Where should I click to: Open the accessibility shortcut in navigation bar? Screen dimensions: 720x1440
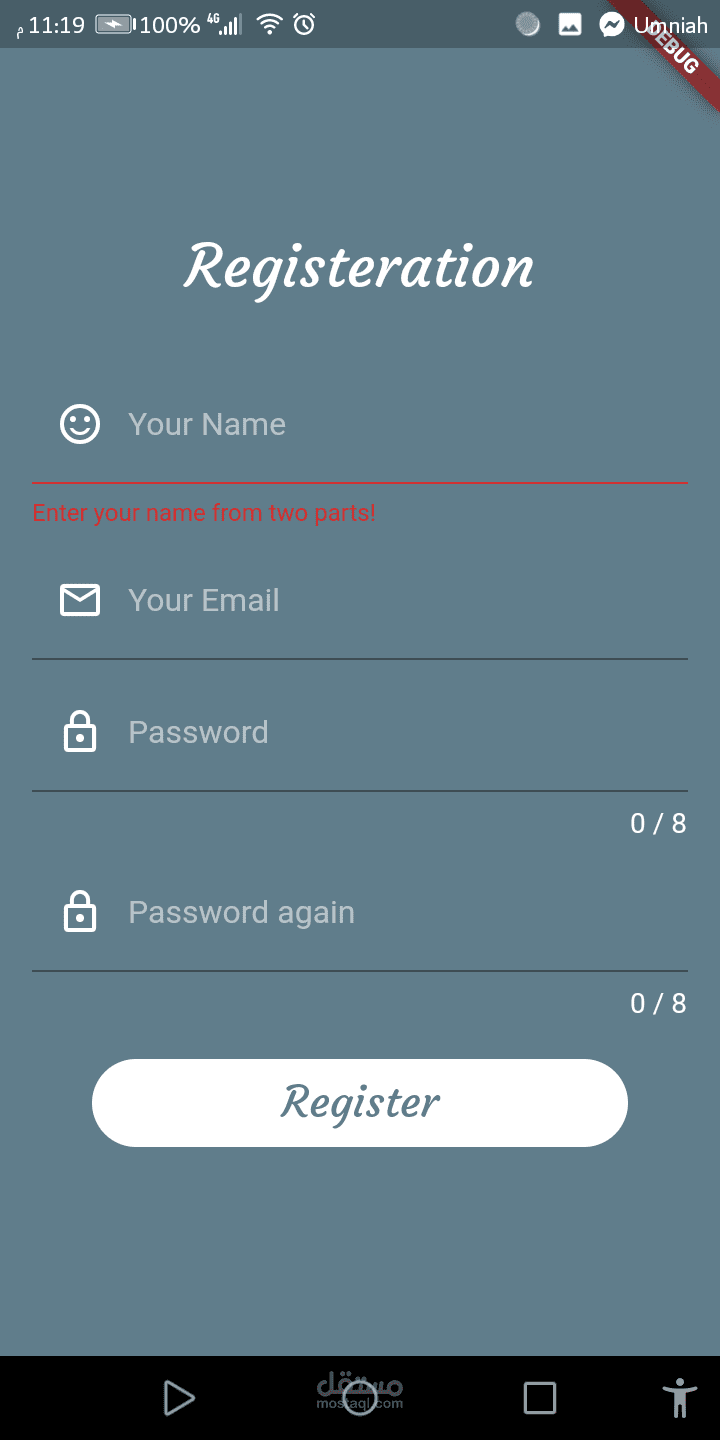(x=680, y=1398)
